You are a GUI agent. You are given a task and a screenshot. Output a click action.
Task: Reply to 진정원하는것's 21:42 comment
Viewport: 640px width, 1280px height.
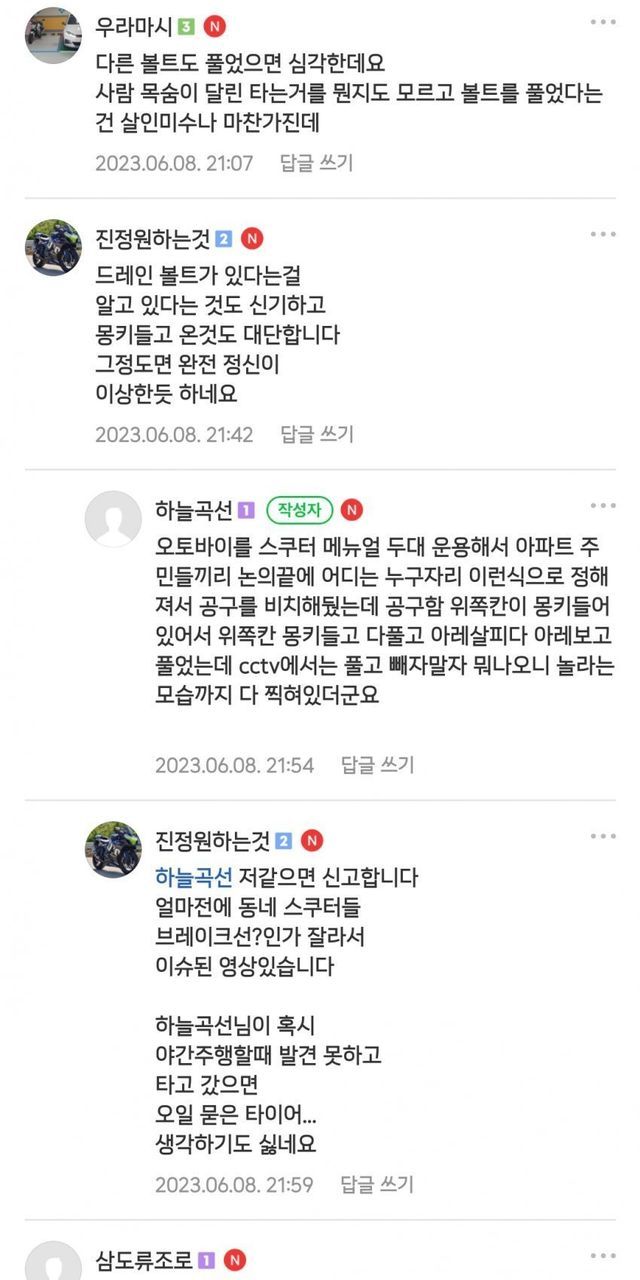pos(316,435)
